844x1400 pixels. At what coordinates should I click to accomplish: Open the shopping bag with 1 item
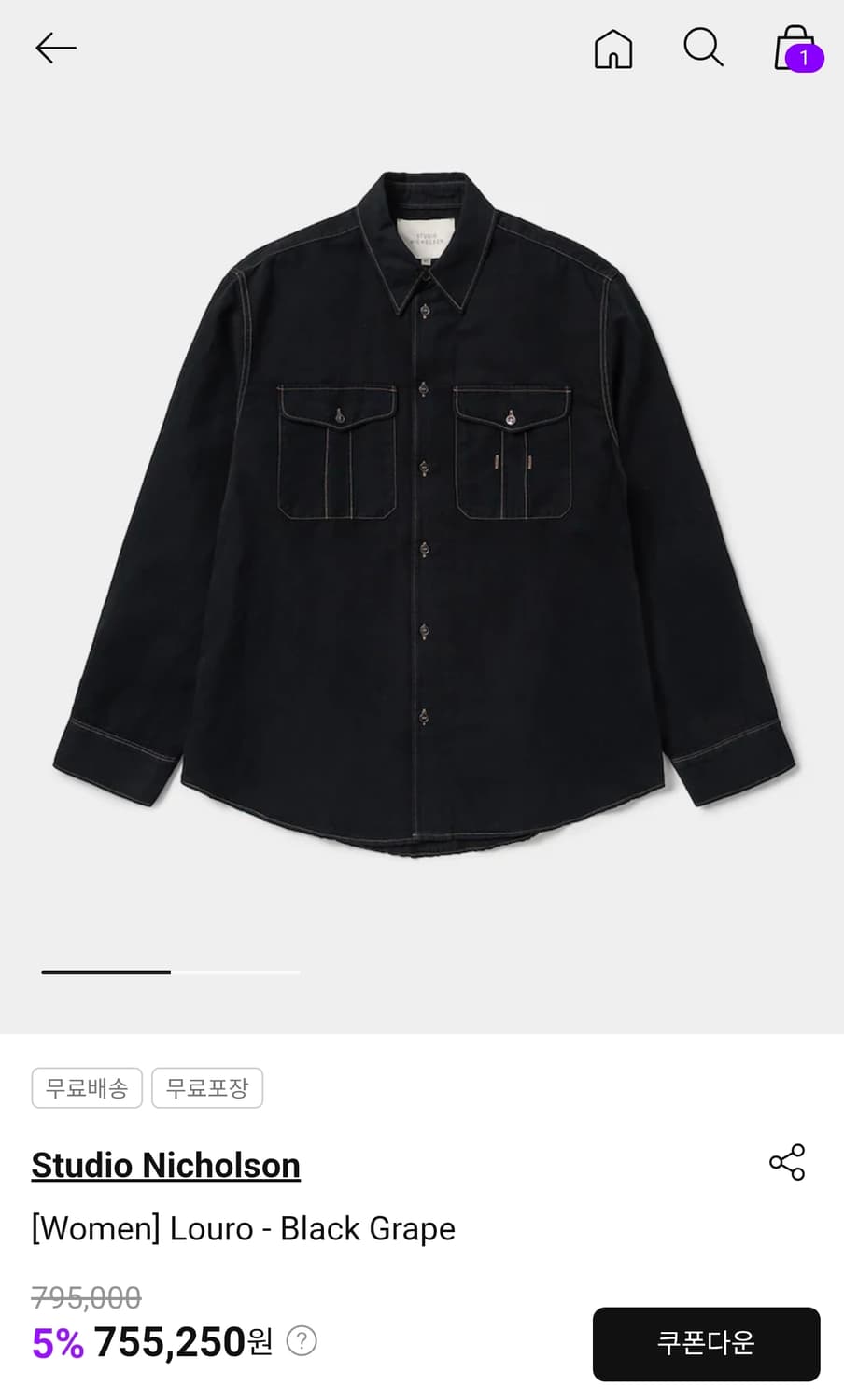coord(797,49)
